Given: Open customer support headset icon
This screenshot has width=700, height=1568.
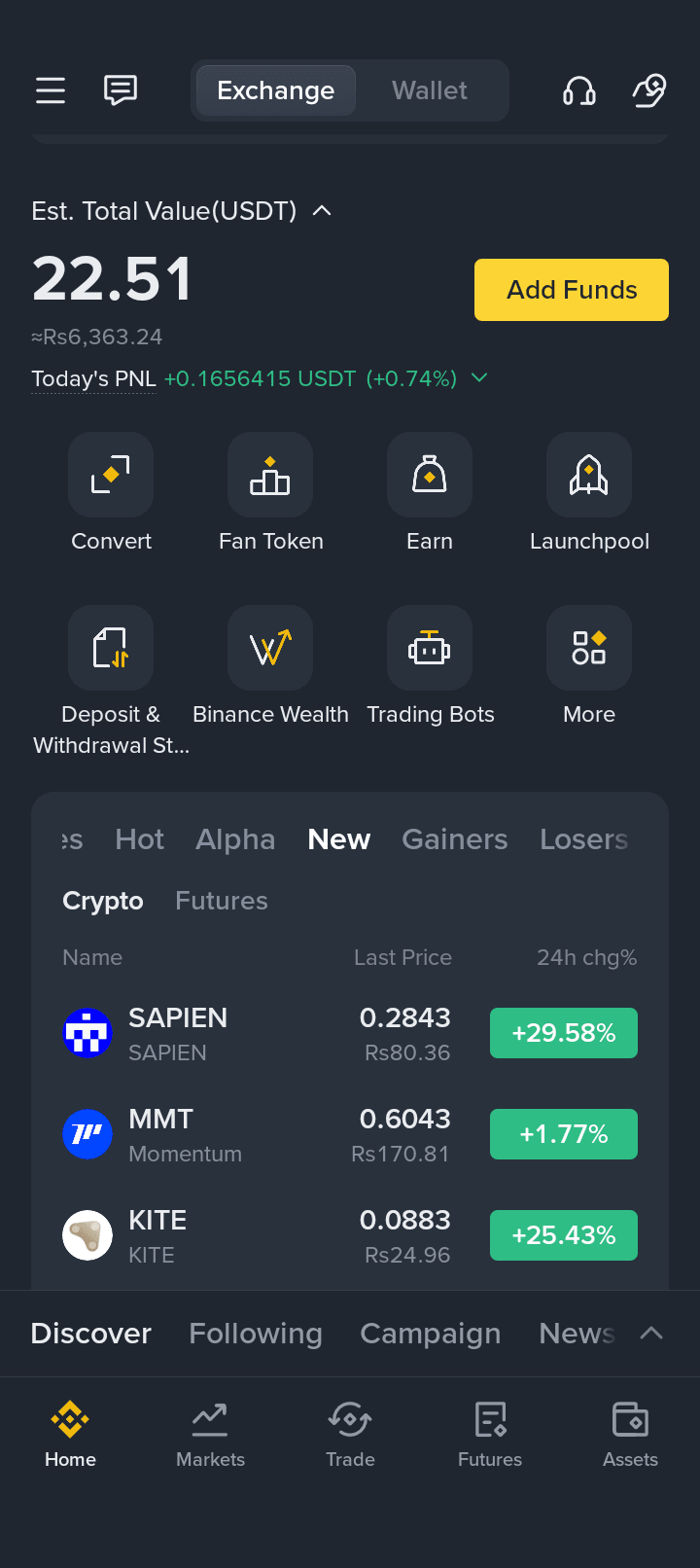Looking at the screenshot, I should pyautogui.click(x=579, y=90).
